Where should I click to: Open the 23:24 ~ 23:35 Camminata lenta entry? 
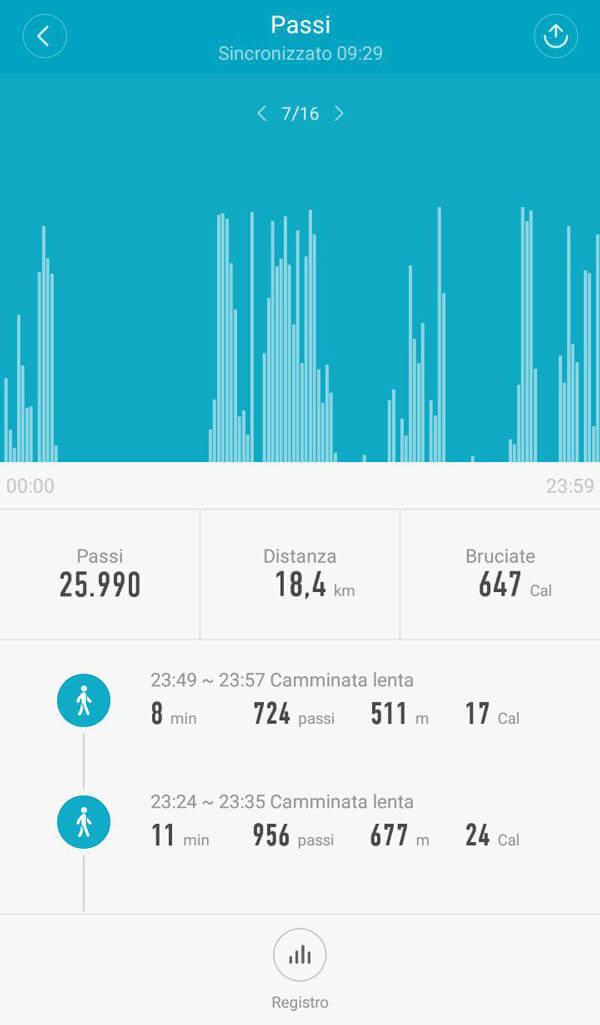click(300, 823)
